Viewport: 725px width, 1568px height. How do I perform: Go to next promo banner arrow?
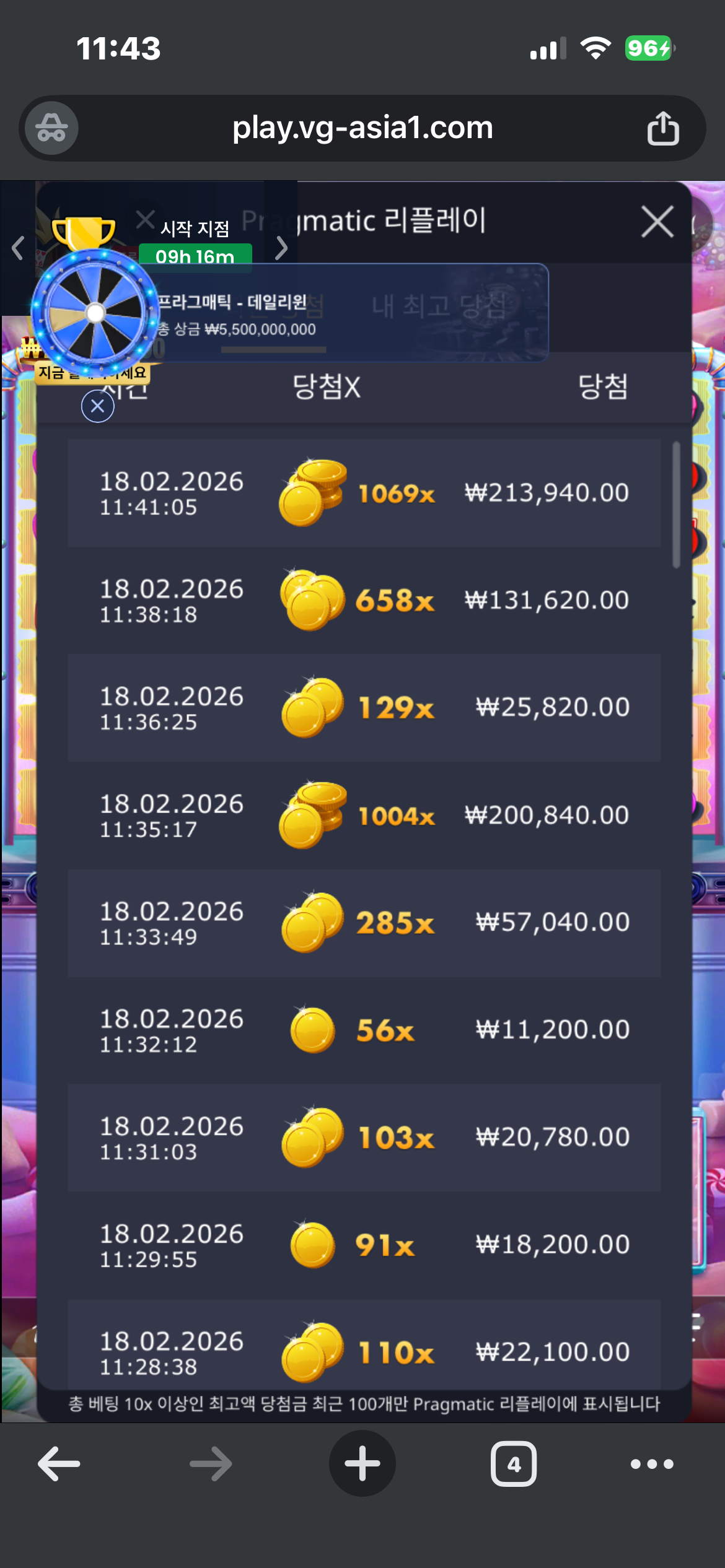point(281,248)
